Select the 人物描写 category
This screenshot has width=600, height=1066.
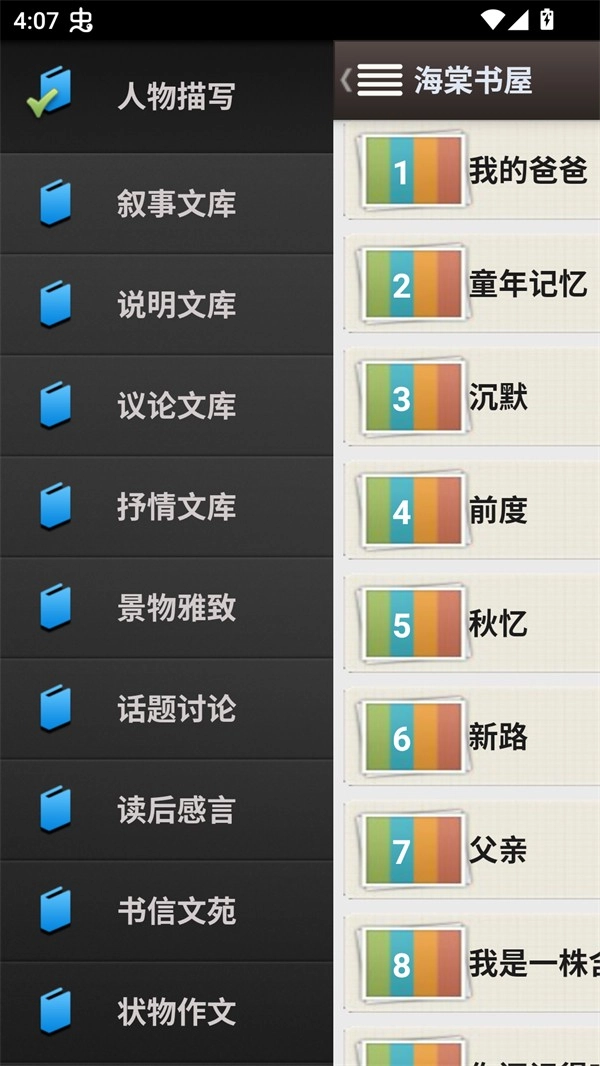(x=166, y=97)
